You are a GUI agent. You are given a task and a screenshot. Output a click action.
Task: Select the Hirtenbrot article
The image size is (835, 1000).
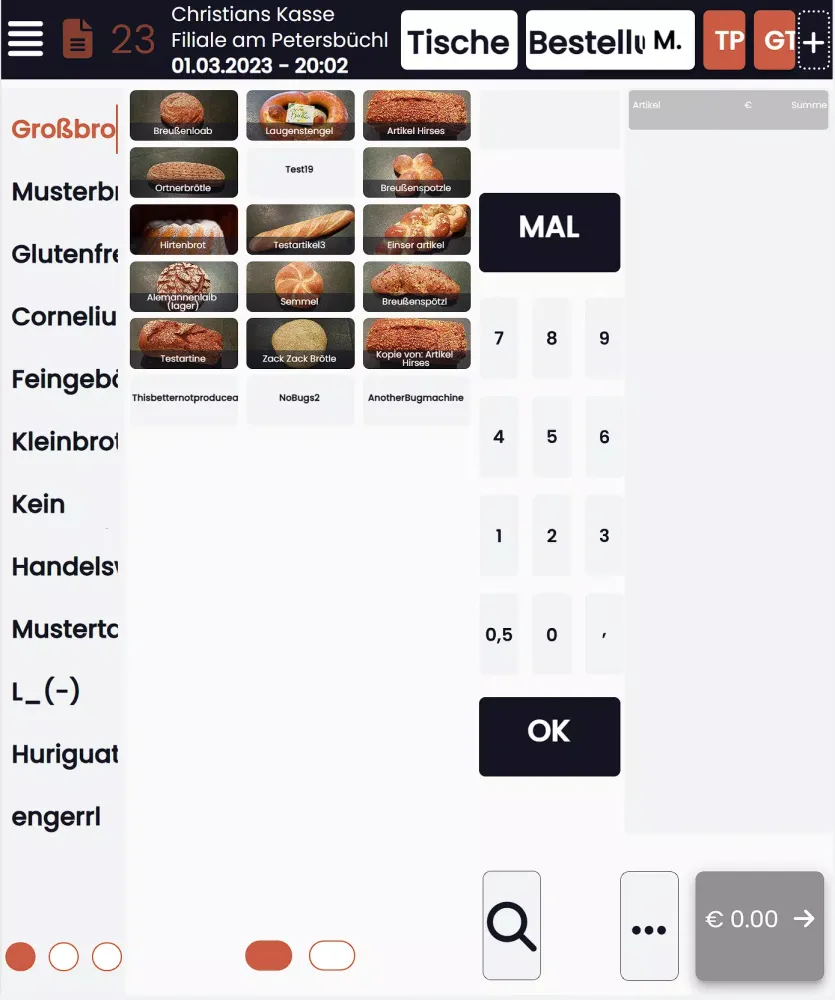(184, 229)
